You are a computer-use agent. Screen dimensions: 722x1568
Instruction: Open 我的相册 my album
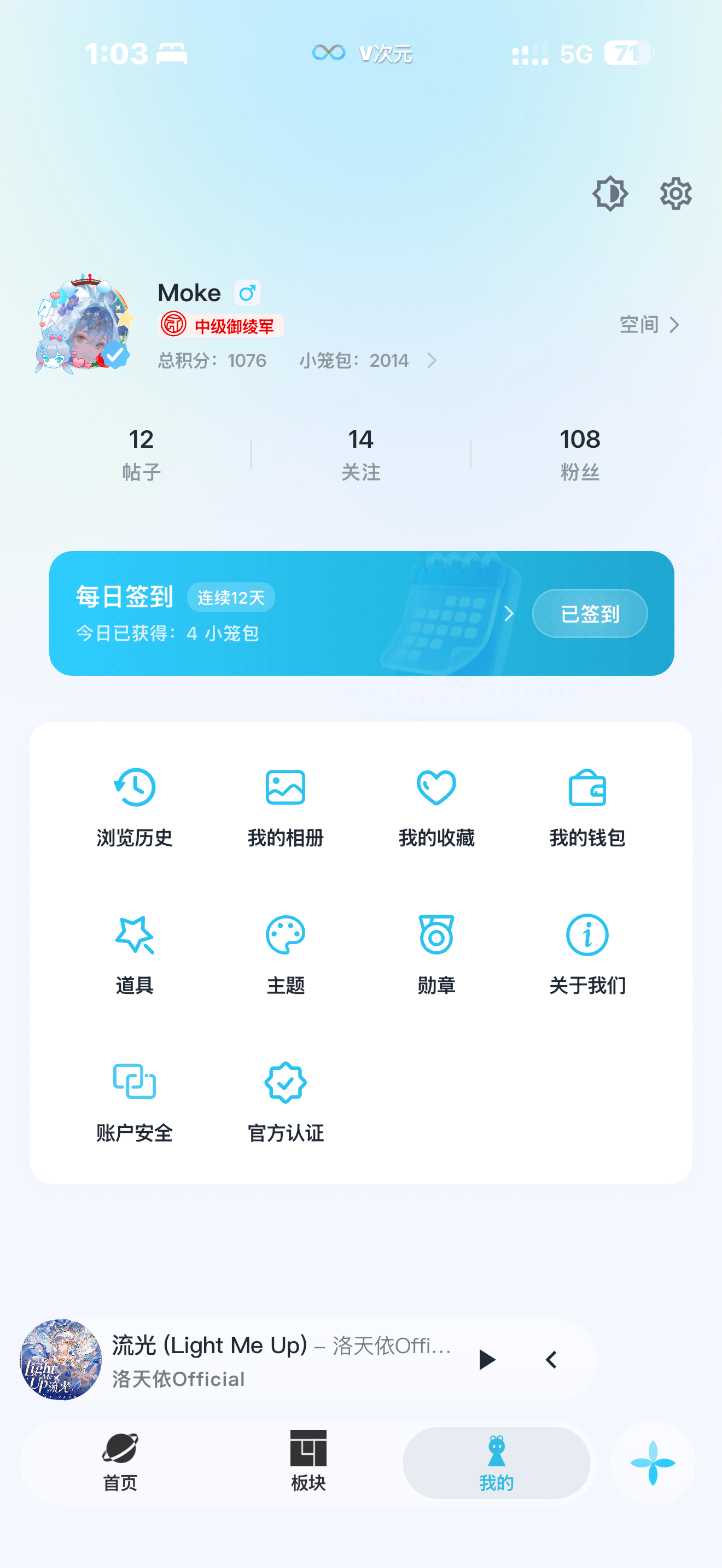click(x=286, y=804)
